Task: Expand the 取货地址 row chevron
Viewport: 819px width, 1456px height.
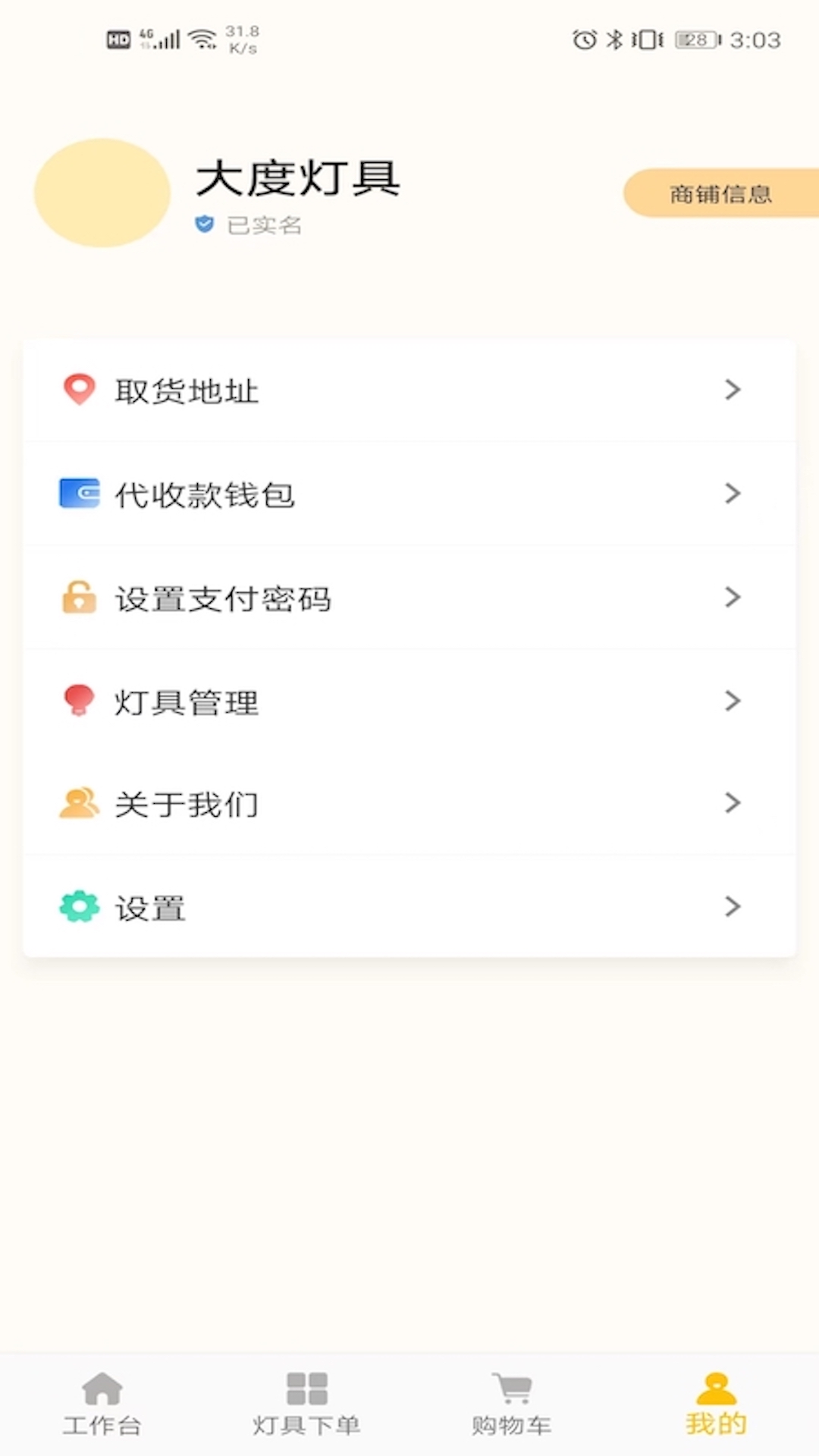Action: 733,390
